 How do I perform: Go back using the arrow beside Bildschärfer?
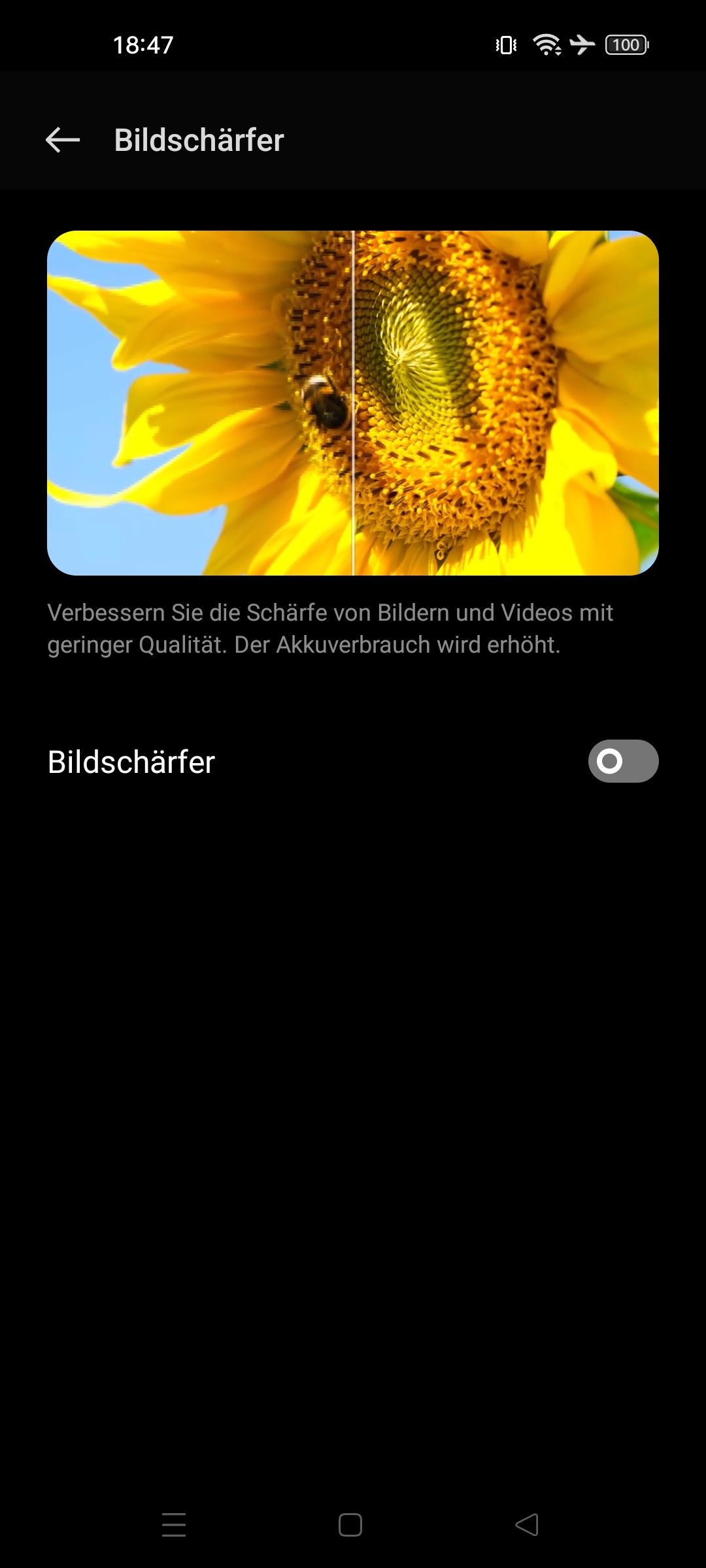click(x=63, y=140)
